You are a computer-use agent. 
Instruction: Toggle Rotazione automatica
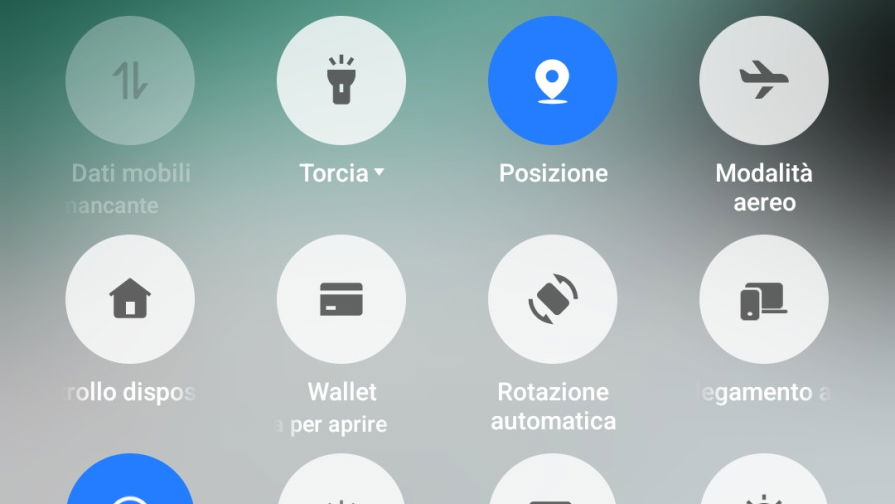pyautogui.click(x=552, y=299)
